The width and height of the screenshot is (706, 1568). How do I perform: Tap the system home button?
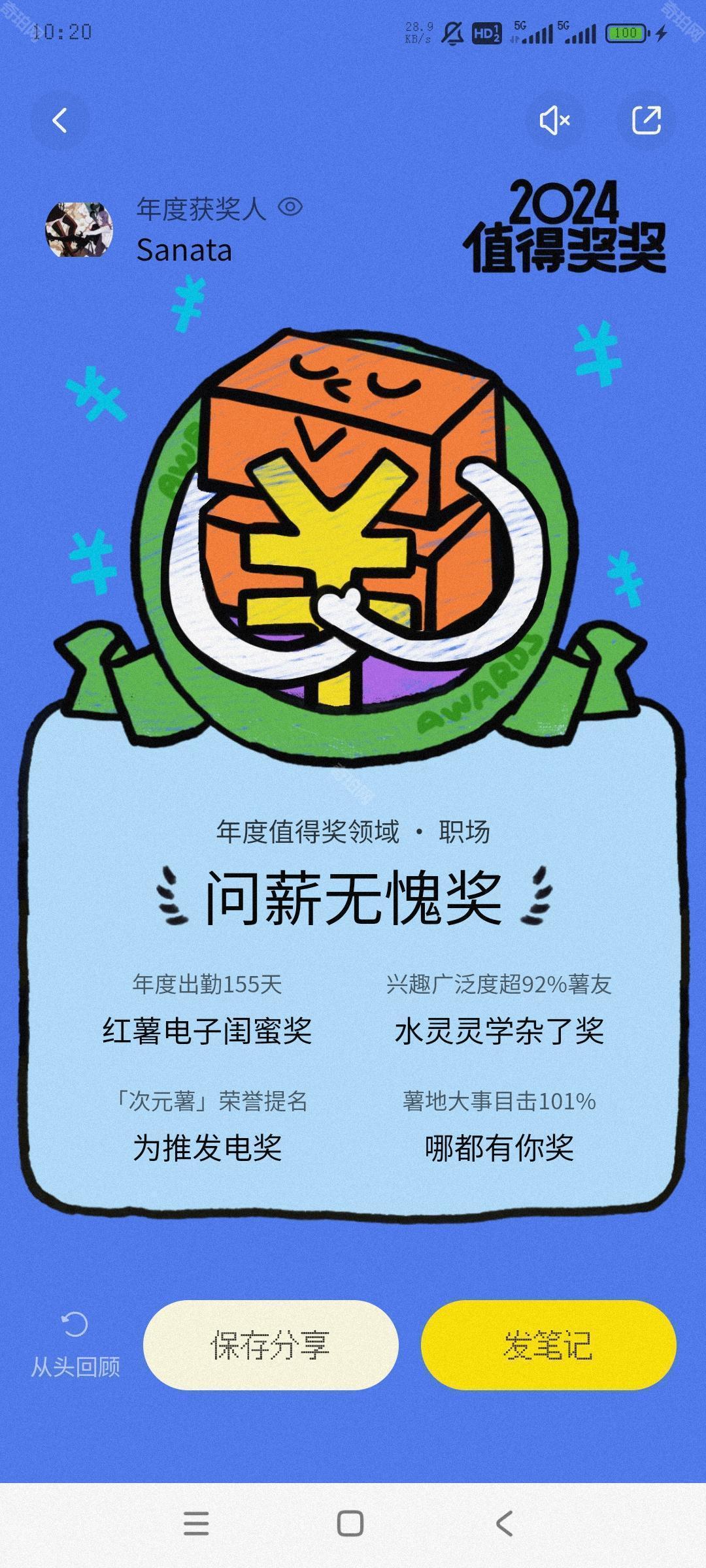tap(350, 1524)
